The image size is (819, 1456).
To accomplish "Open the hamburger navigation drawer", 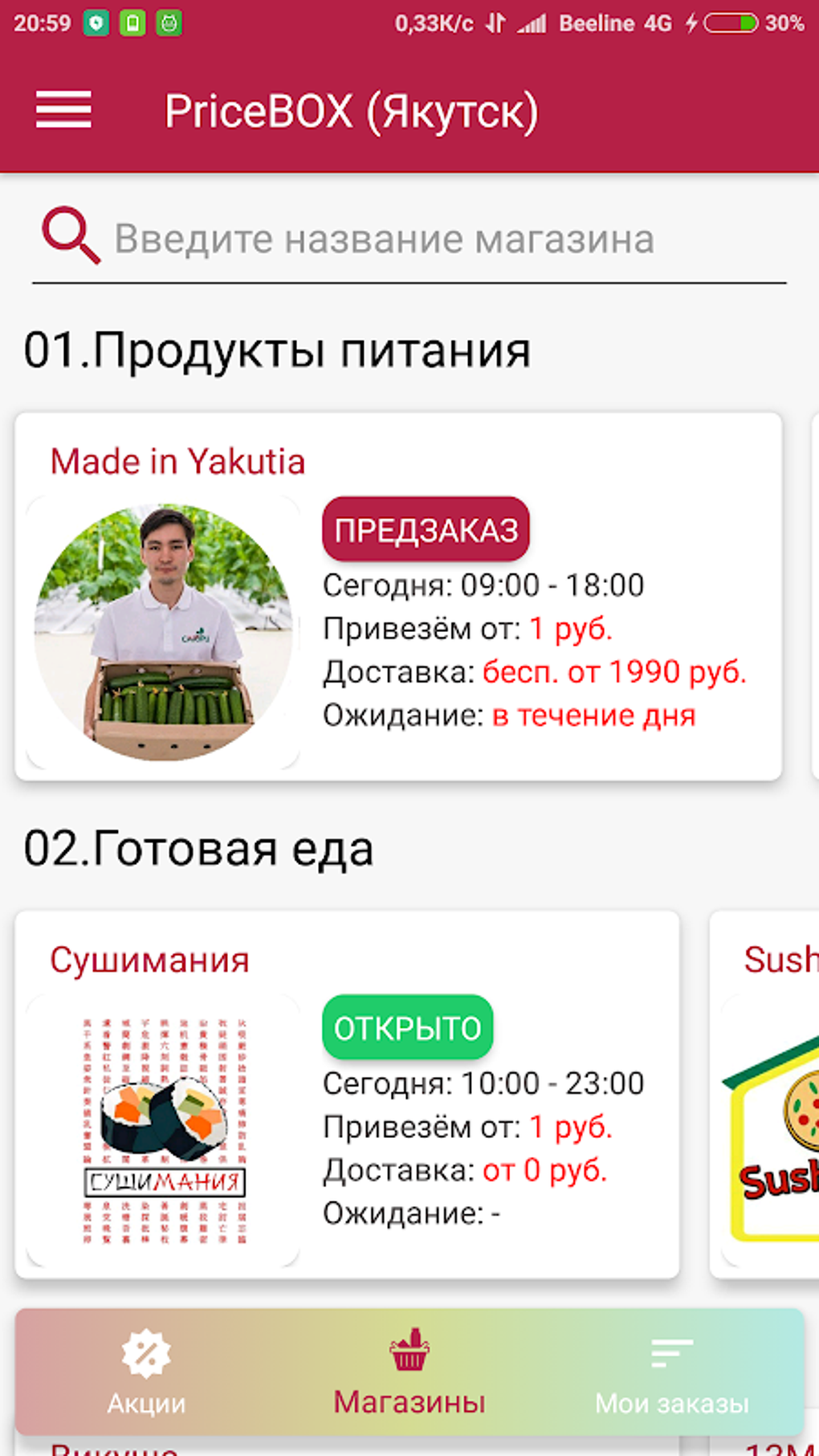I will tap(63, 110).
